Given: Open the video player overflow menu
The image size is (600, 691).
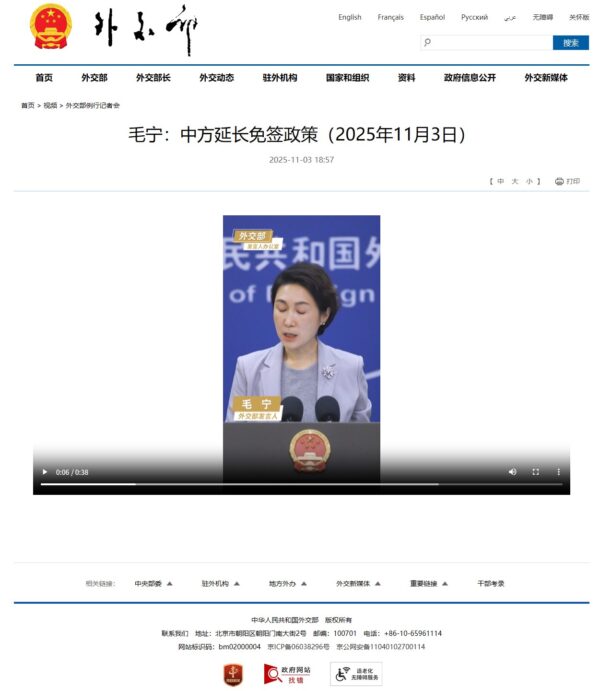Looking at the screenshot, I should tap(559, 472).
